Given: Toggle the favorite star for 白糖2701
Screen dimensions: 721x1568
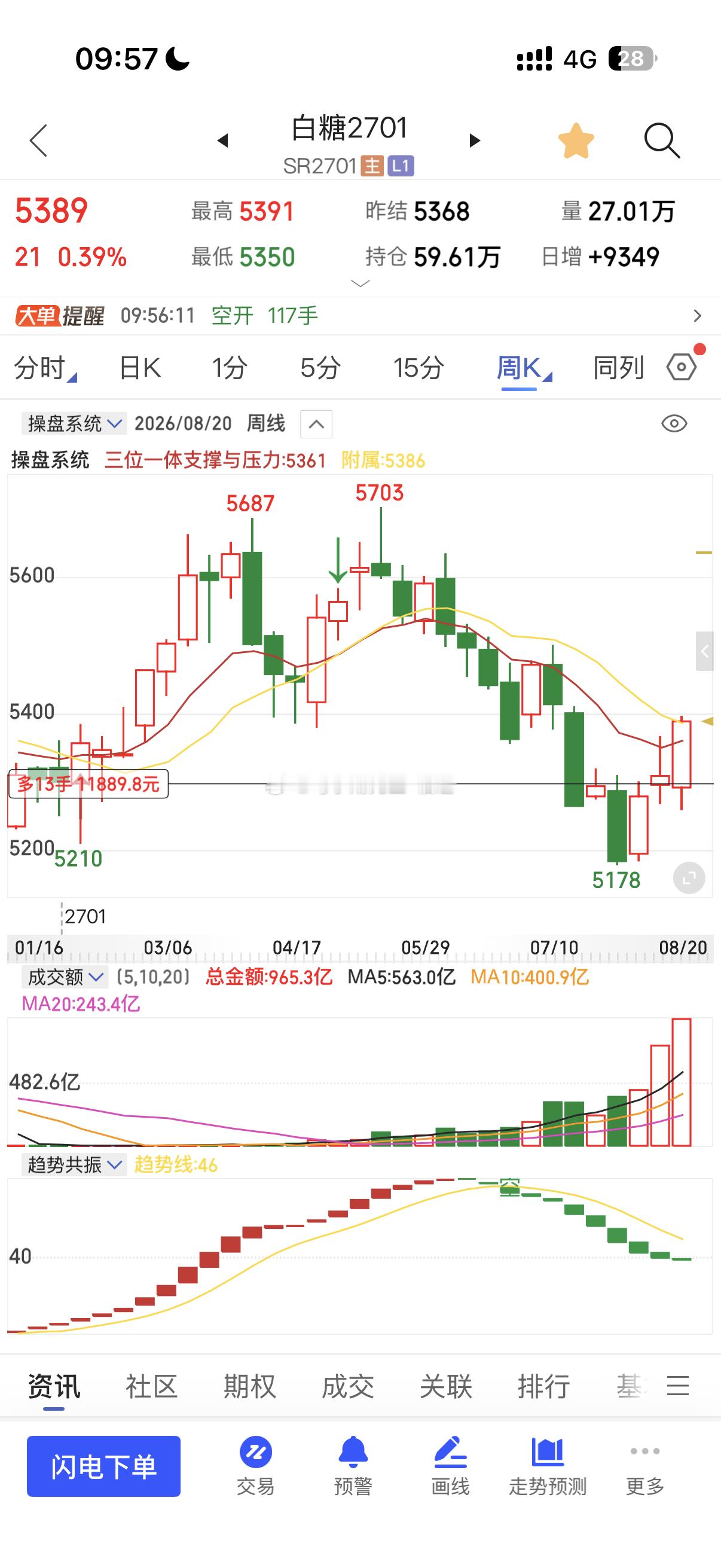Looking at the screenshot, I should click(576, 141).
